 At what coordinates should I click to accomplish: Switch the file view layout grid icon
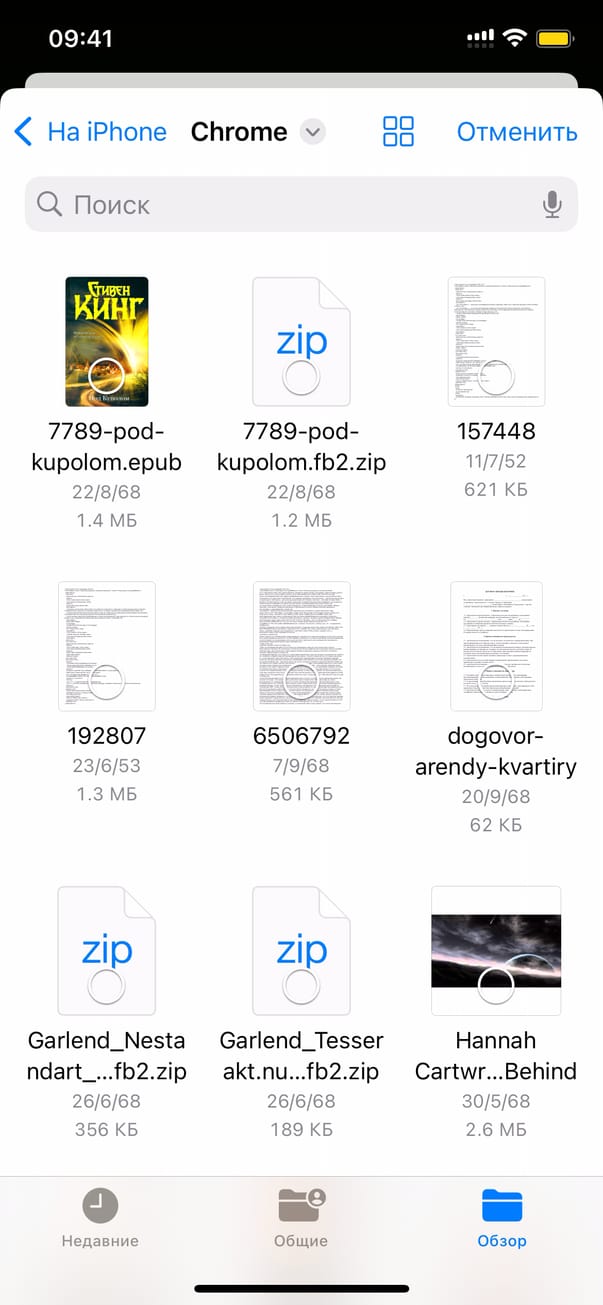398,132
